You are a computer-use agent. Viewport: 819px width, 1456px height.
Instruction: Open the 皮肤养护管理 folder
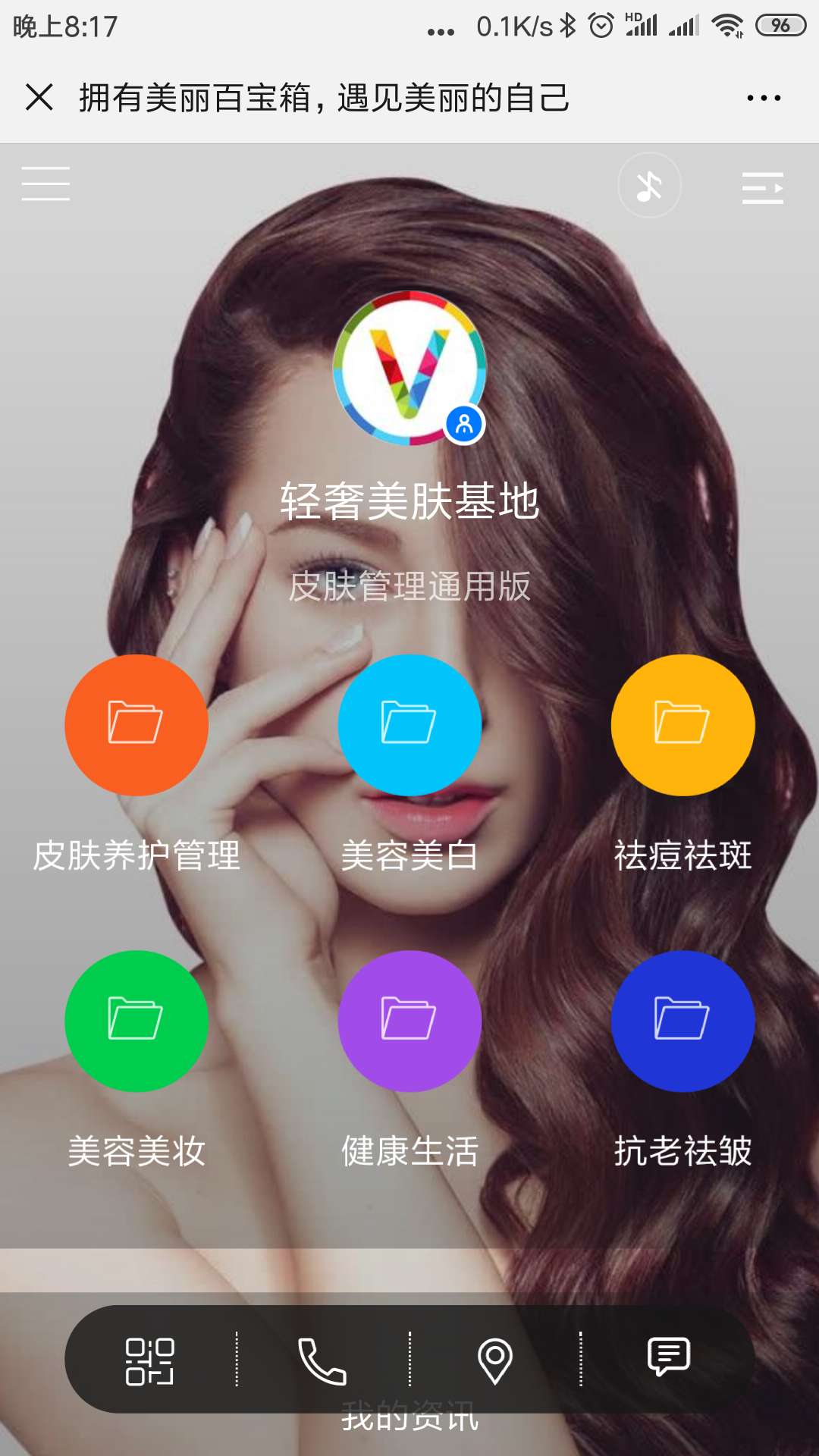pyautogui.click(x=136, y=725)
